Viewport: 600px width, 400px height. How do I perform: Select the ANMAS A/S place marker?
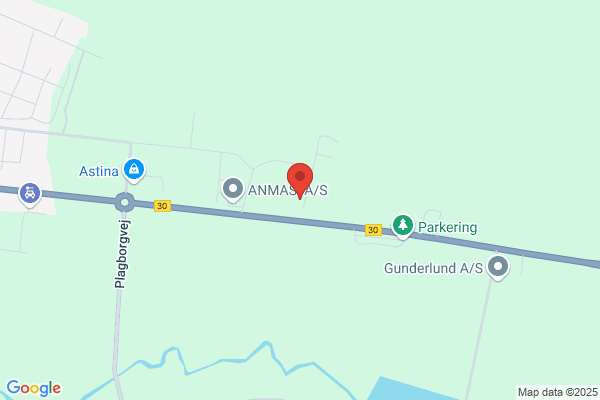pos(233,189)
